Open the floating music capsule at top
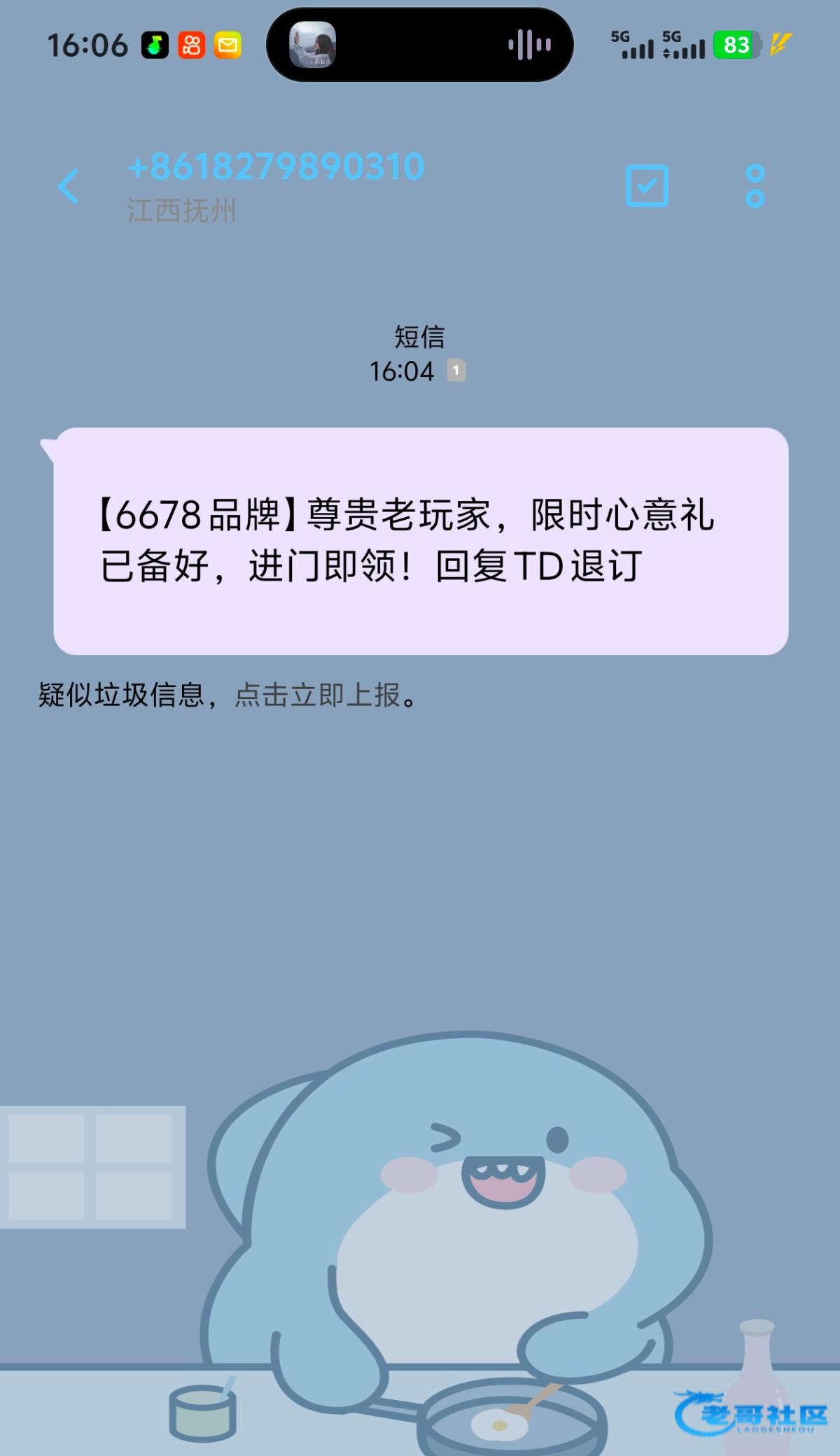Viewport: 840px width, 1456px height. coord(420,45)
